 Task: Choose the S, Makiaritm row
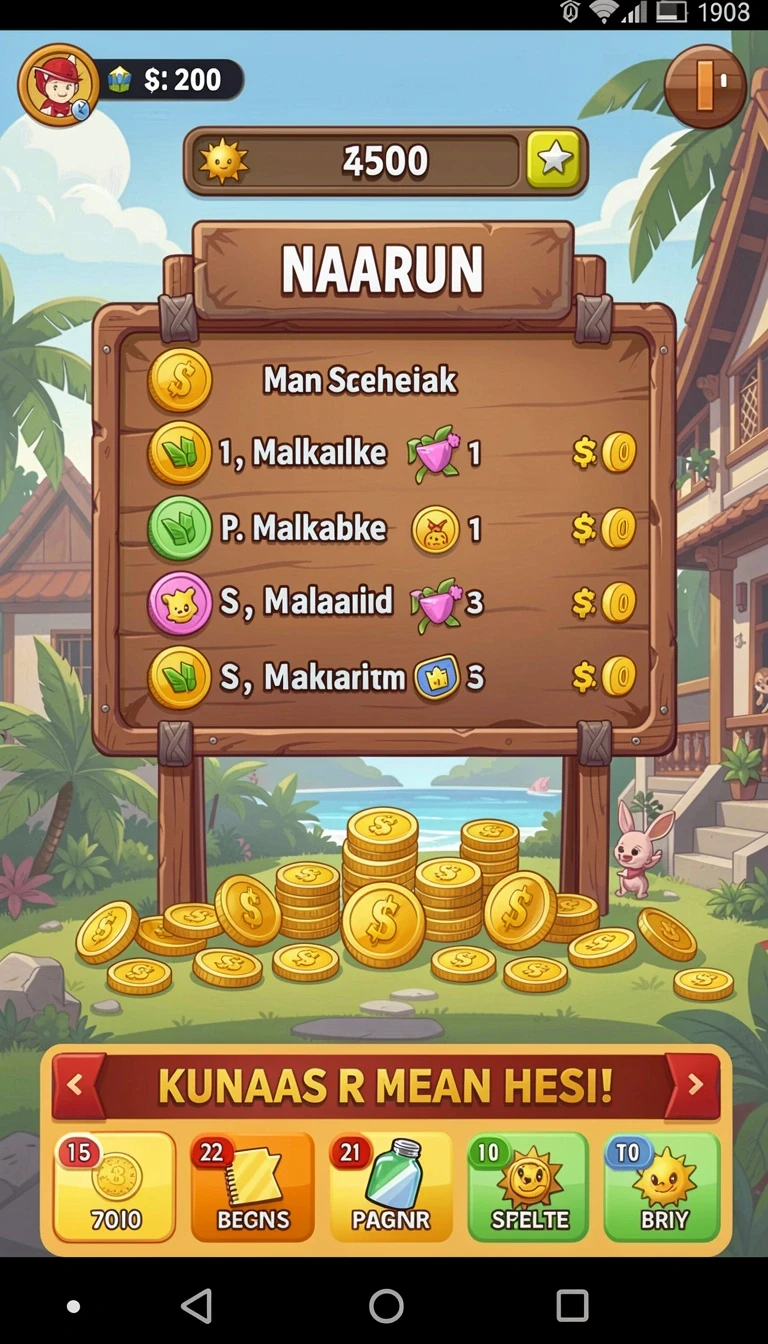tap(392, 677)
